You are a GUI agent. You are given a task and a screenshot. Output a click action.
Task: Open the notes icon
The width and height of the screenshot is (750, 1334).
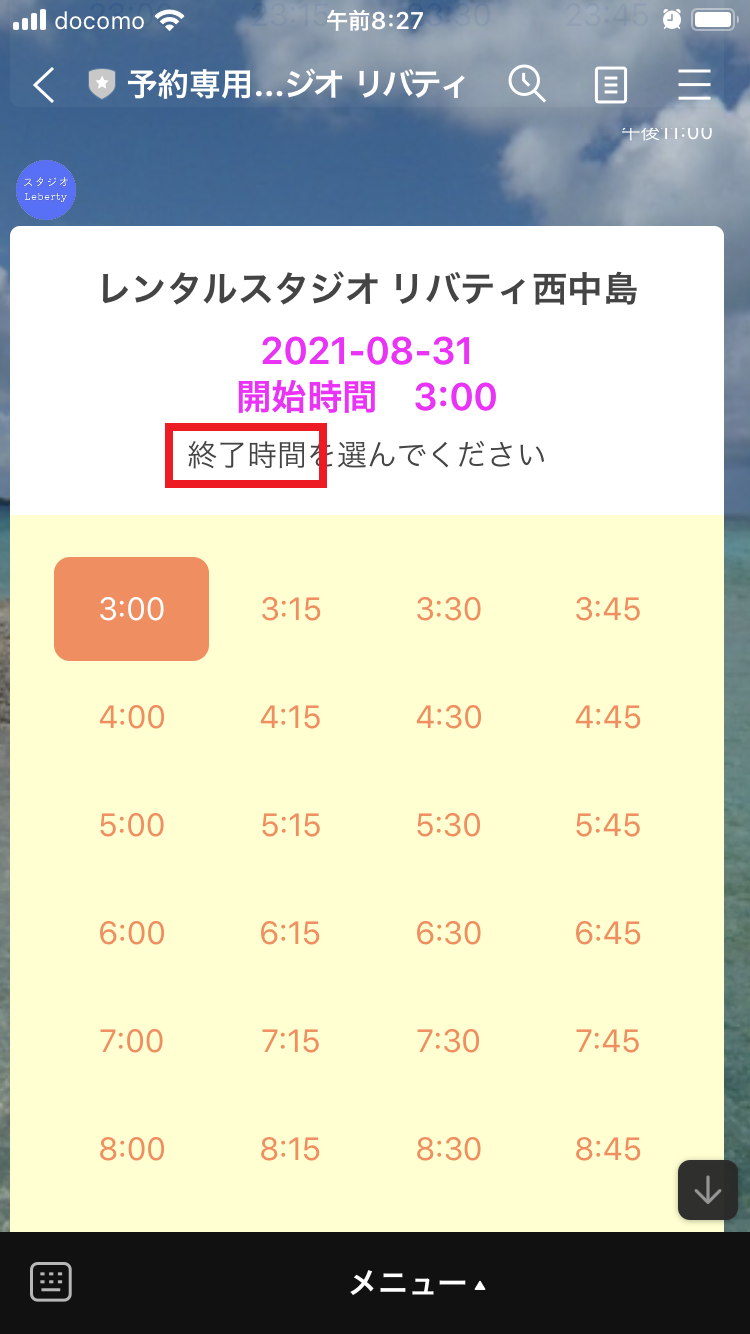tap(610, 85)
